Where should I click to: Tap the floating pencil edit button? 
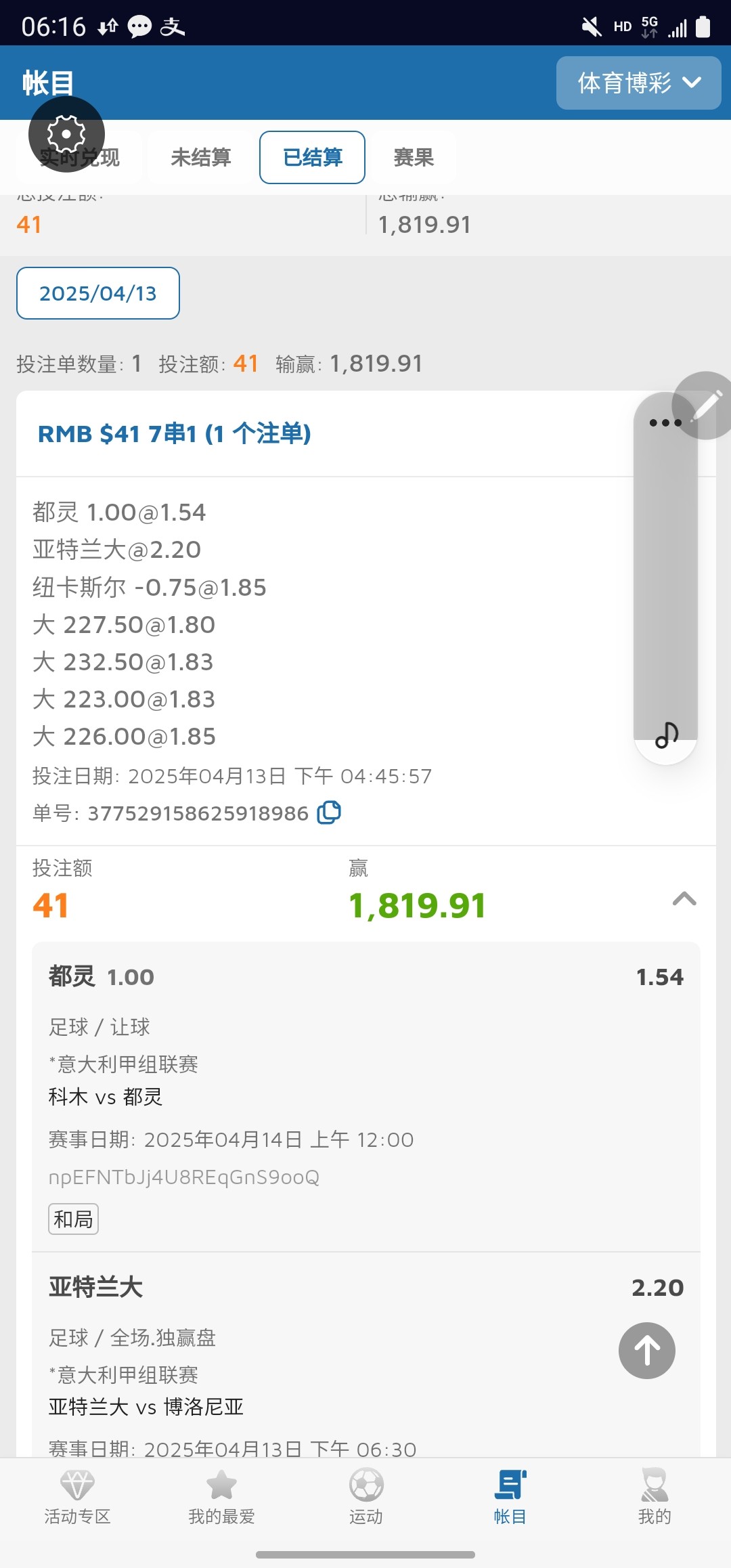704,406
